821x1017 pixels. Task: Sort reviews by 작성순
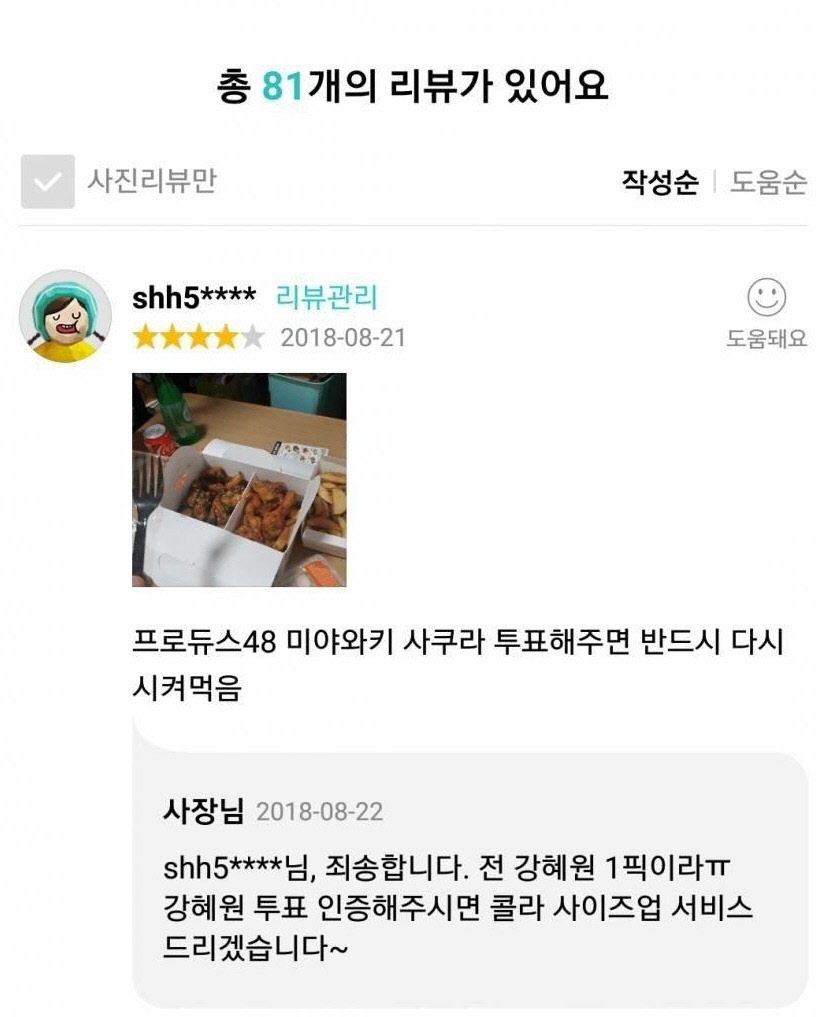point(660,183)
